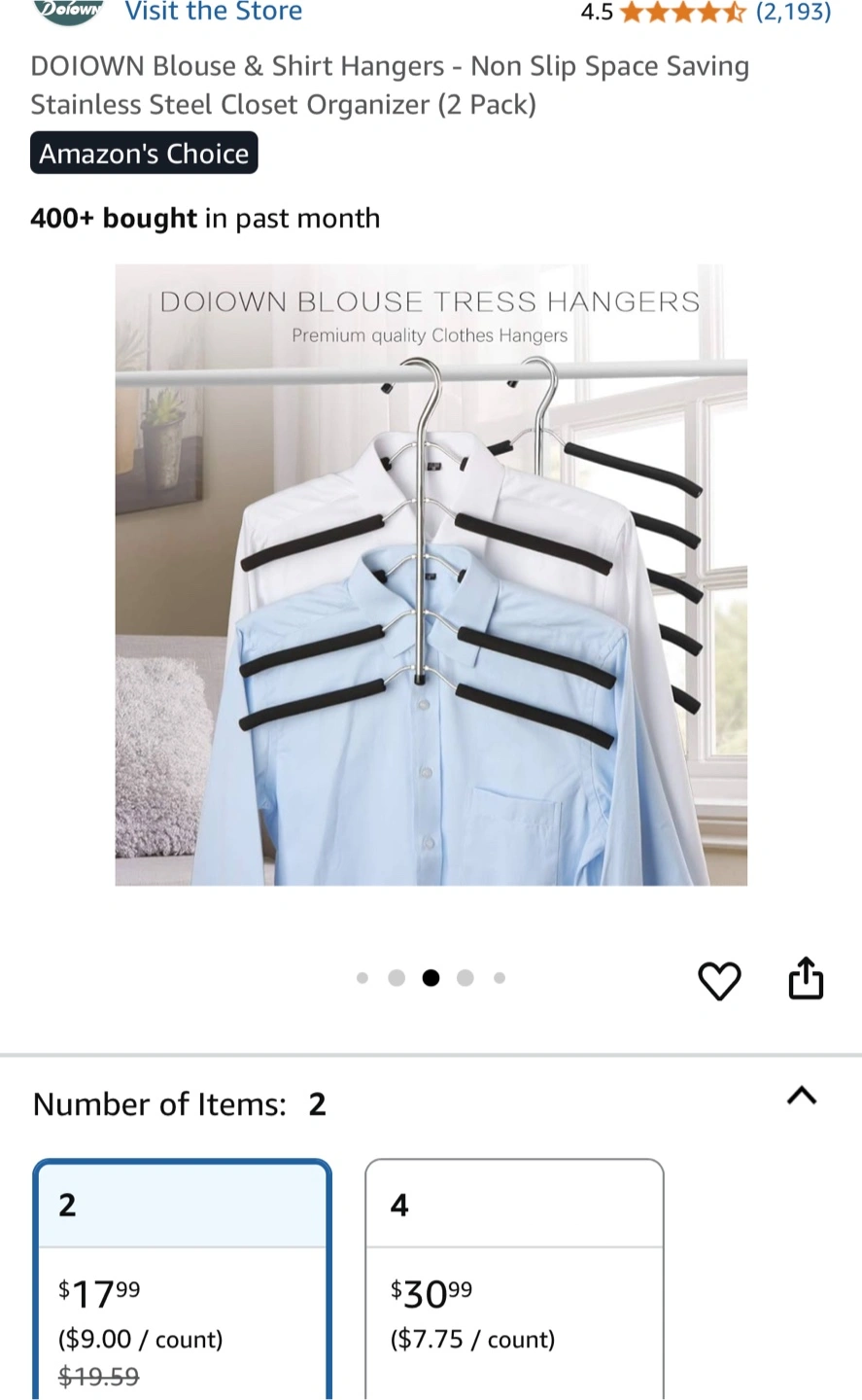Open the blouse hangers product image
862x1400 pixels.
[431, 575]
